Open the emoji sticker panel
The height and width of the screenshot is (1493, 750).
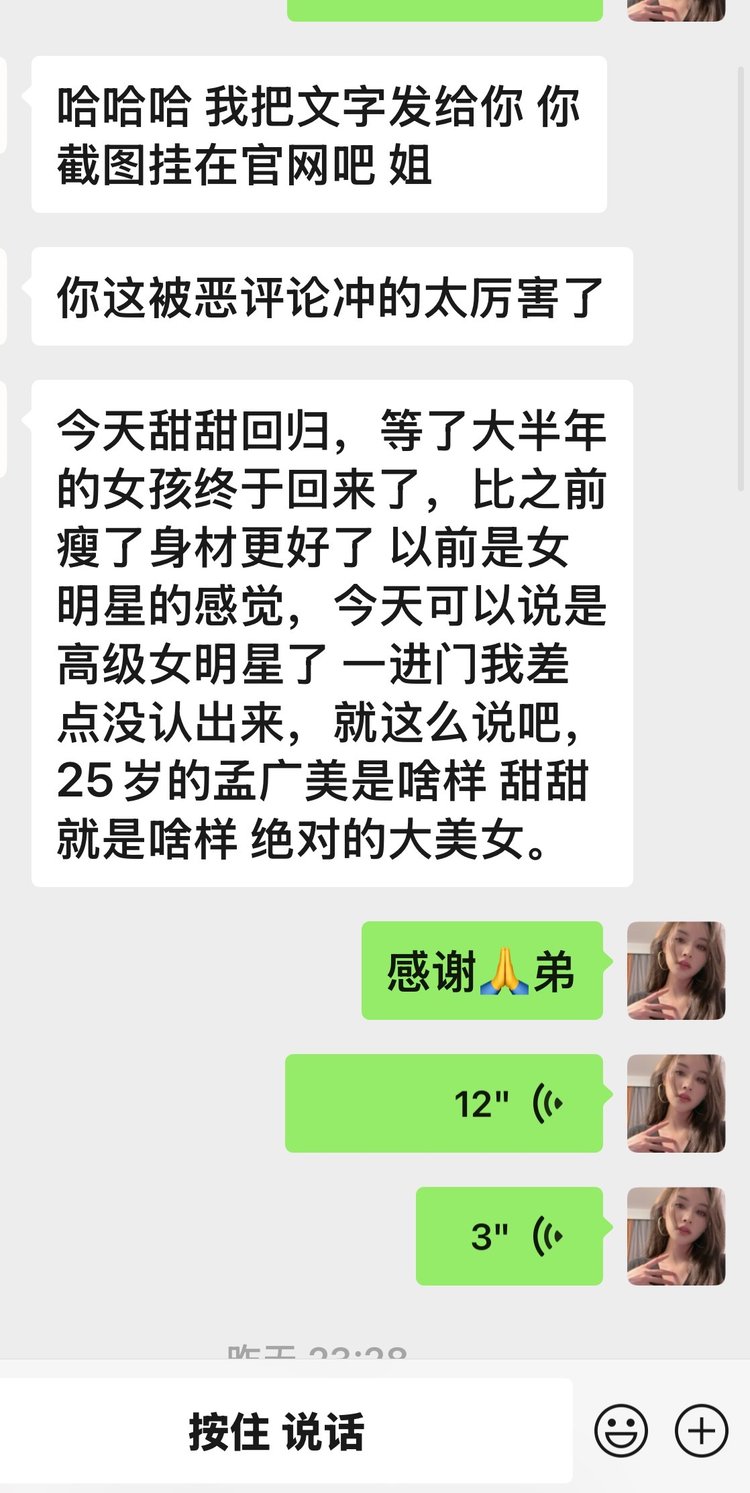(621, 1431)
